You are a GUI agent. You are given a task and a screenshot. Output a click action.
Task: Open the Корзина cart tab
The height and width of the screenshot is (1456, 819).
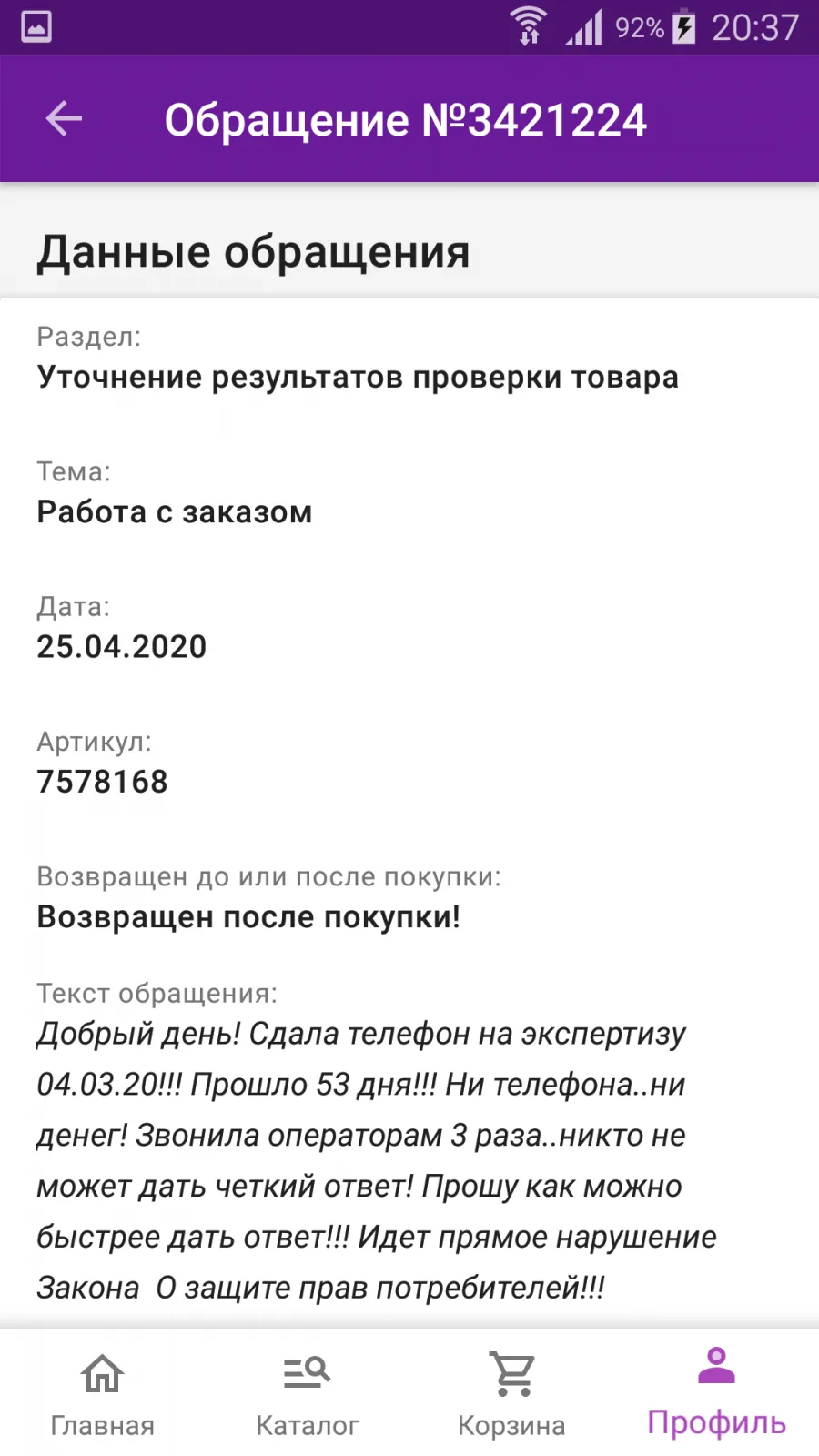pyautogui.click(x=511, y=1394)
